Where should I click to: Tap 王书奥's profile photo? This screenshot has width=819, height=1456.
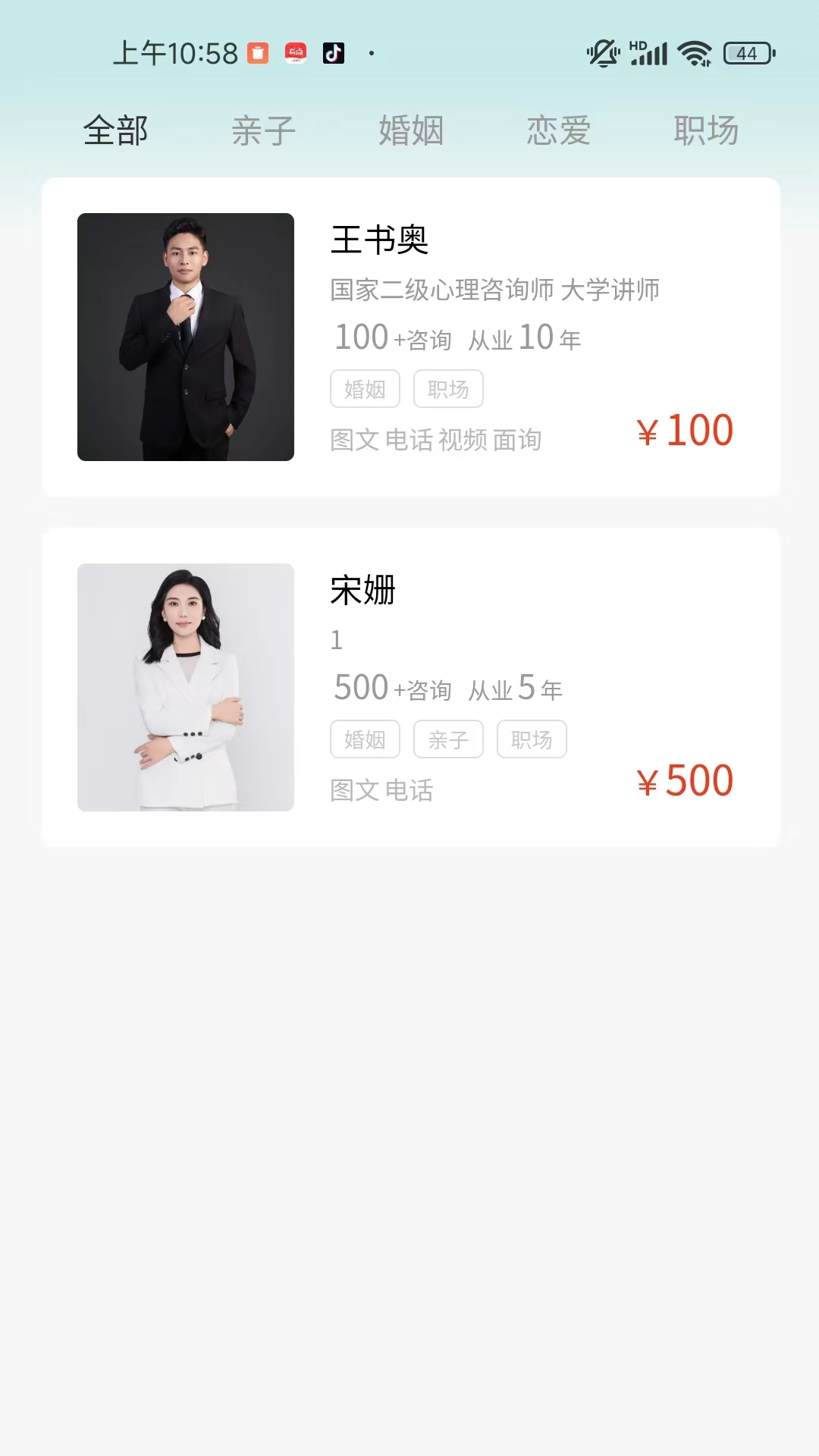(x=185, y=337)
